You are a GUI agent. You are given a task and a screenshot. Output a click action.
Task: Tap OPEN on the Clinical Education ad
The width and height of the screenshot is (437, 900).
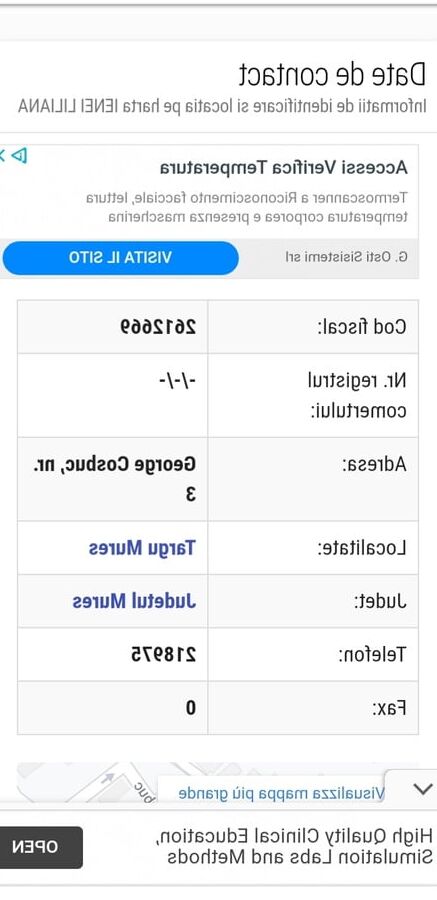(x=41, y=847)
